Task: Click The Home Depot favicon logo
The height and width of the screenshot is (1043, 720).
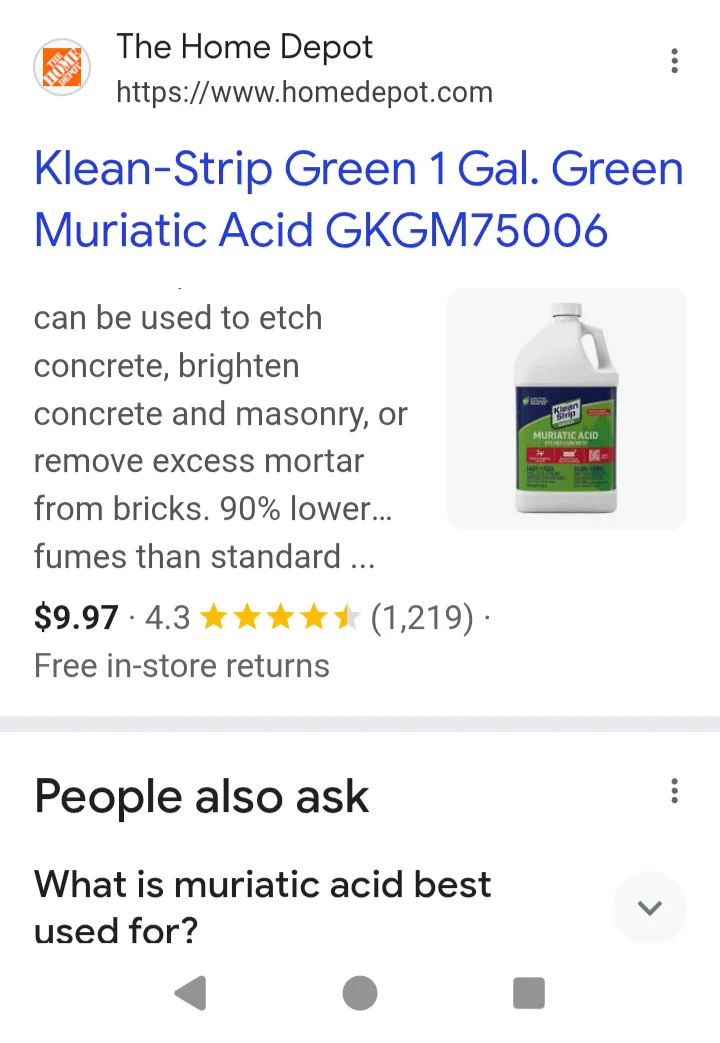Action: pyautogui.click(x=62, y=66)
